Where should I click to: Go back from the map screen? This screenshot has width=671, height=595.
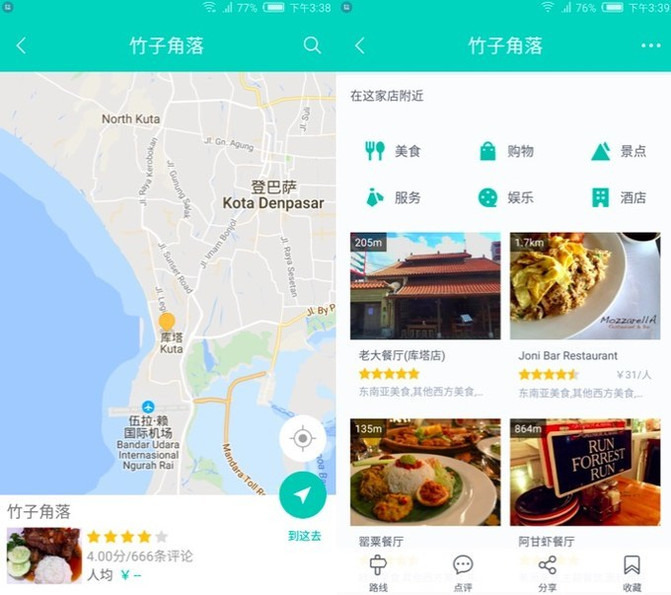tap(21, 46)
